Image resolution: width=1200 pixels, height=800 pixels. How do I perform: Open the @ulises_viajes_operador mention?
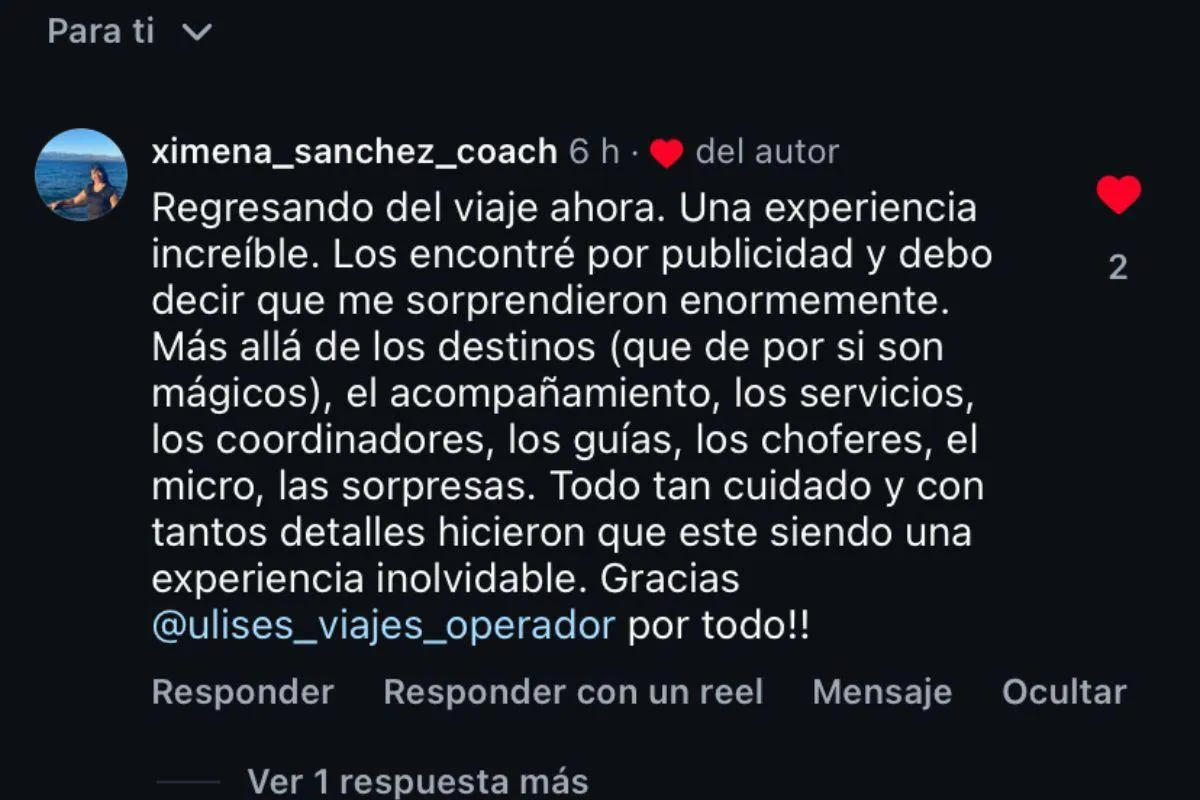(x=383, y=627)
